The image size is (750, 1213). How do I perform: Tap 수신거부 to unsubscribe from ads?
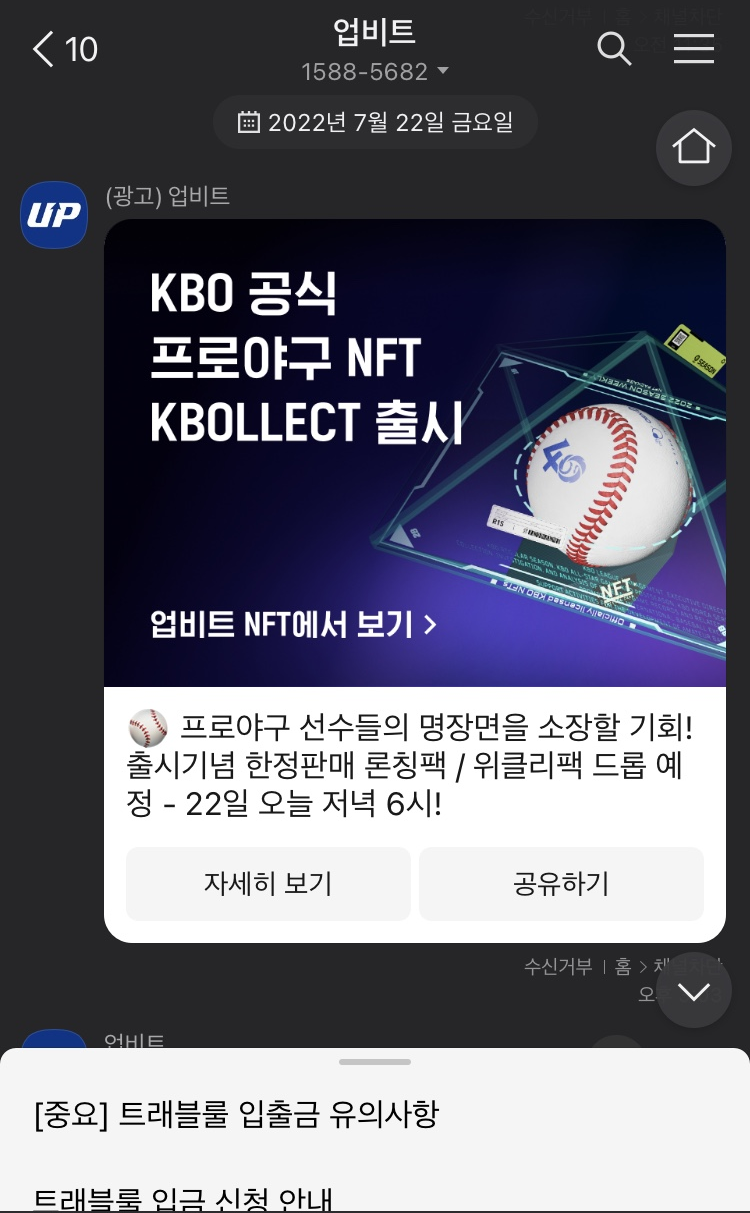point(558,967)
